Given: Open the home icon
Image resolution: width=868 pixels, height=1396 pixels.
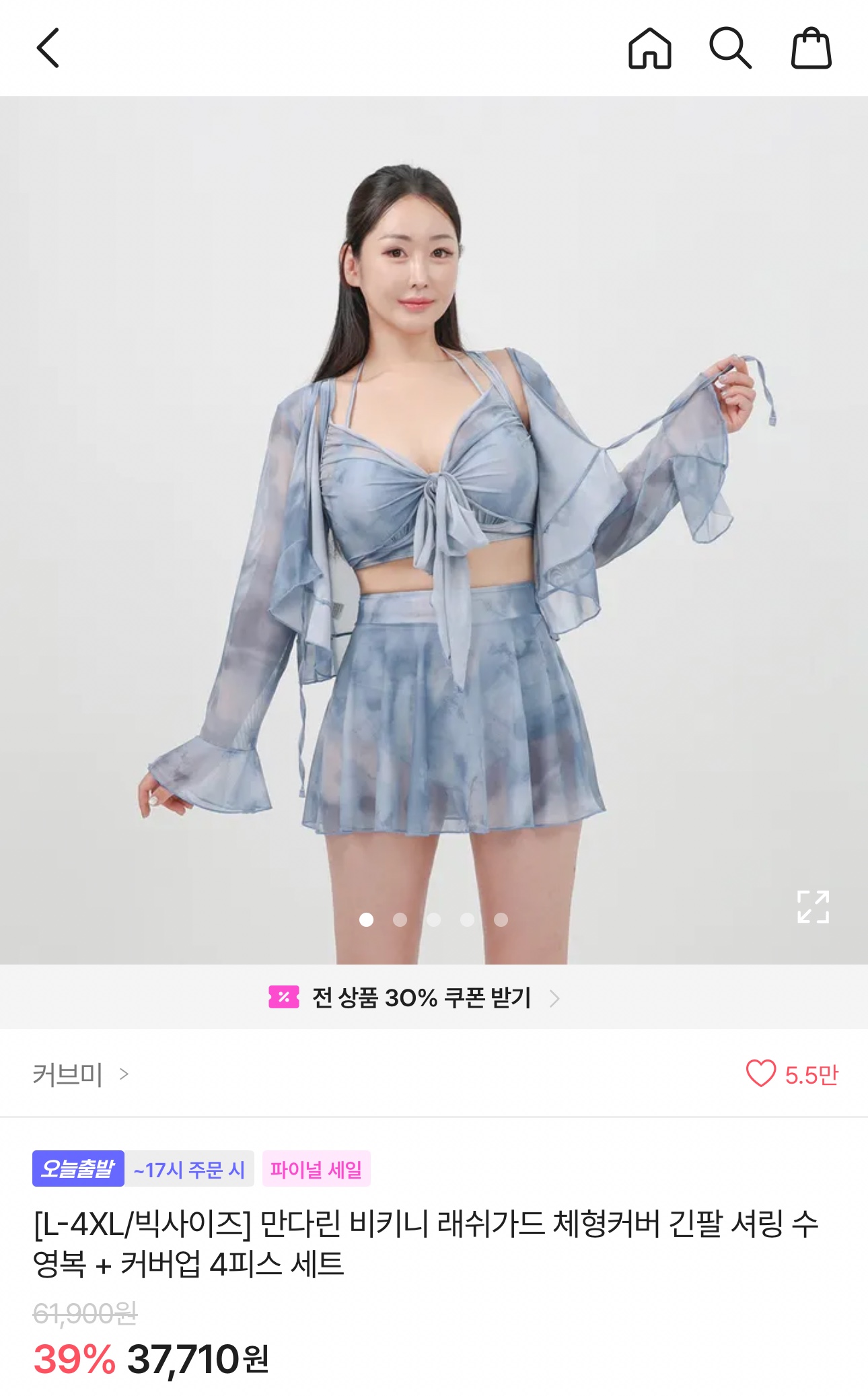Looking at the screenshot, I should tap(649, 48).
